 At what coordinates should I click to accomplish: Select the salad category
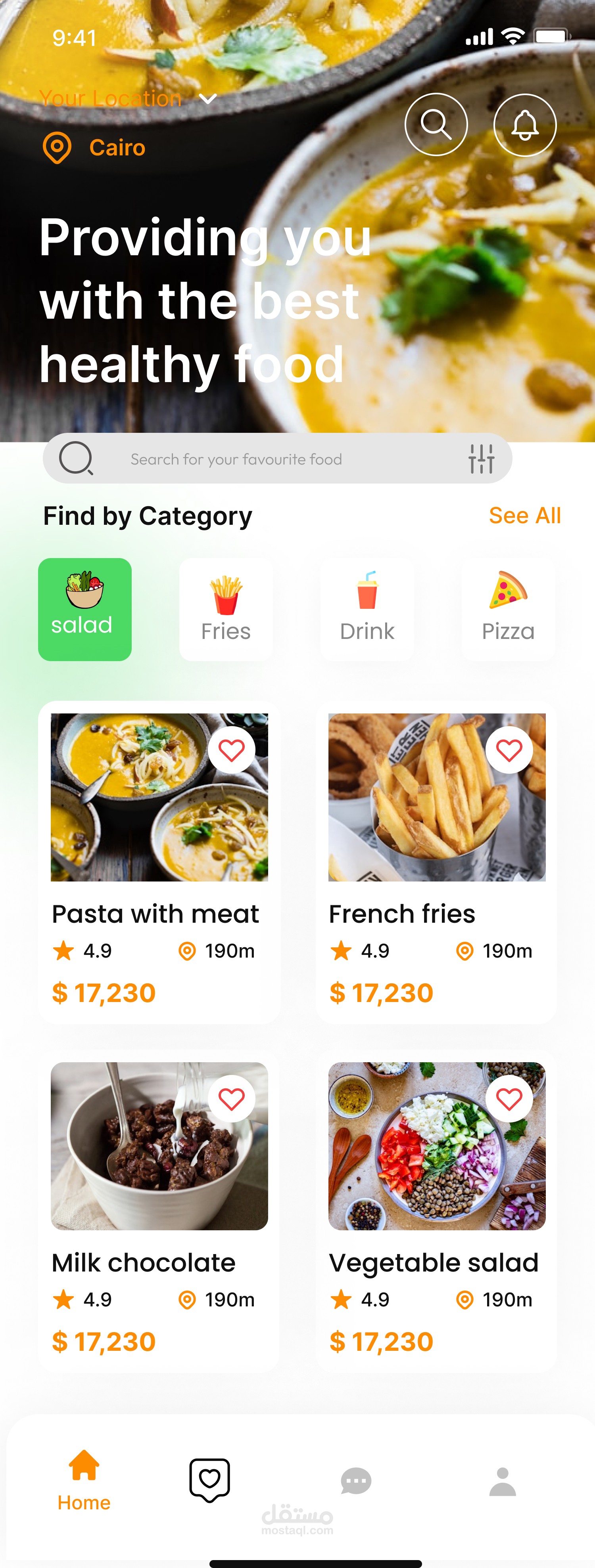coord(84,609)
